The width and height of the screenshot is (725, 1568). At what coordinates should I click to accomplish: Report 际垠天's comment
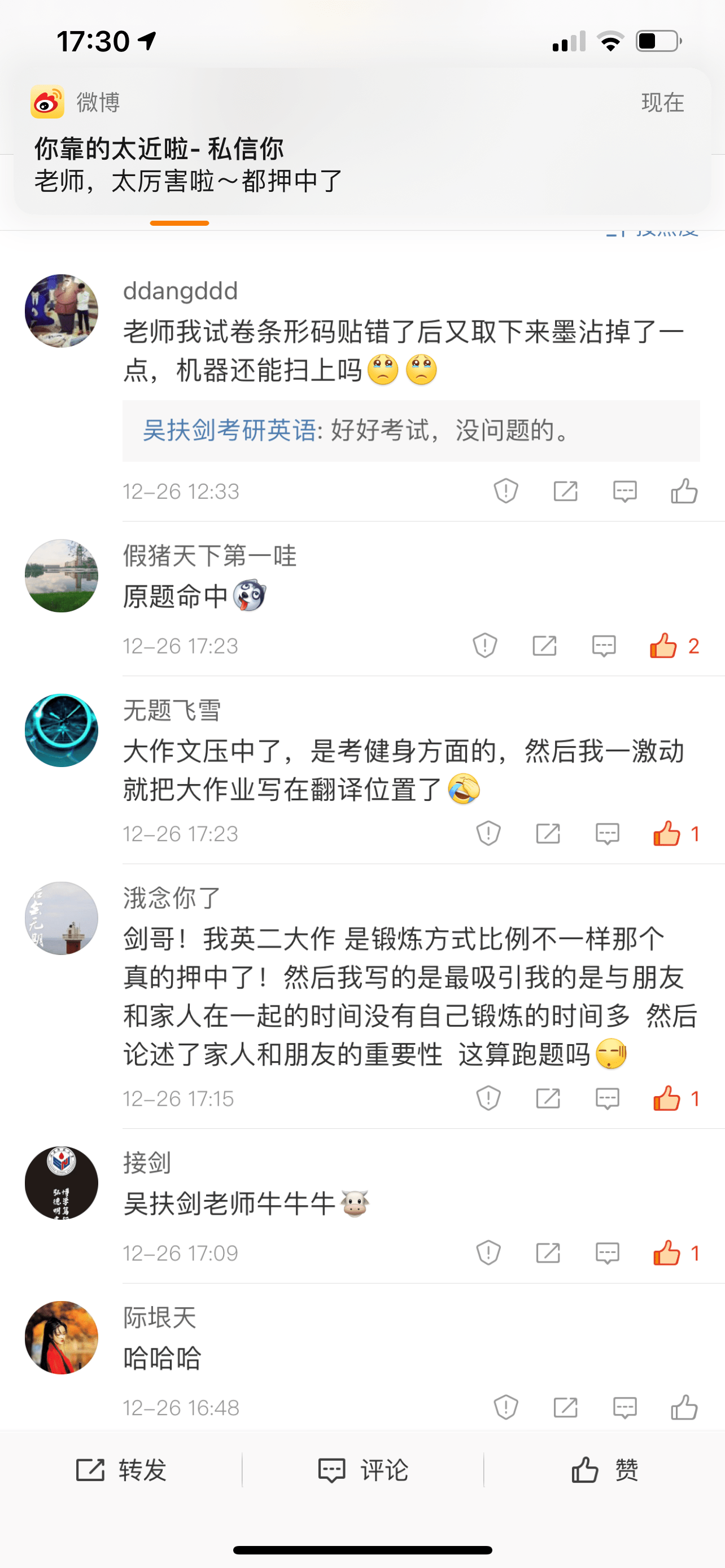[x=505, y=1407]
